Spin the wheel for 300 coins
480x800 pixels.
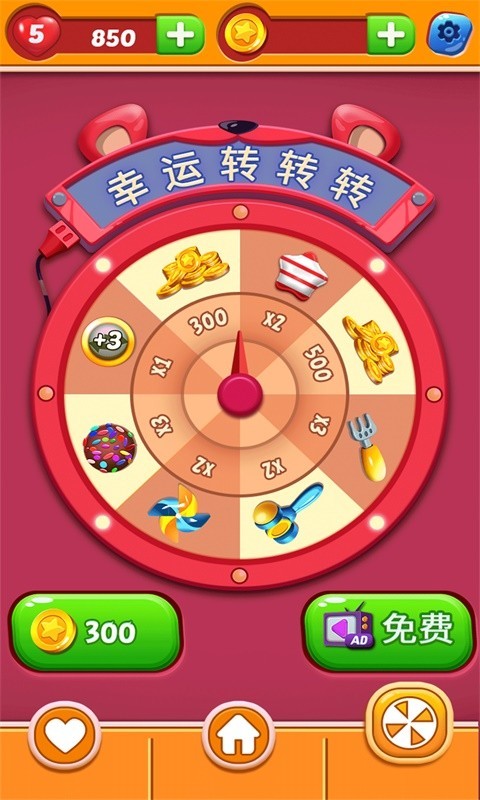tap(96, 633)
